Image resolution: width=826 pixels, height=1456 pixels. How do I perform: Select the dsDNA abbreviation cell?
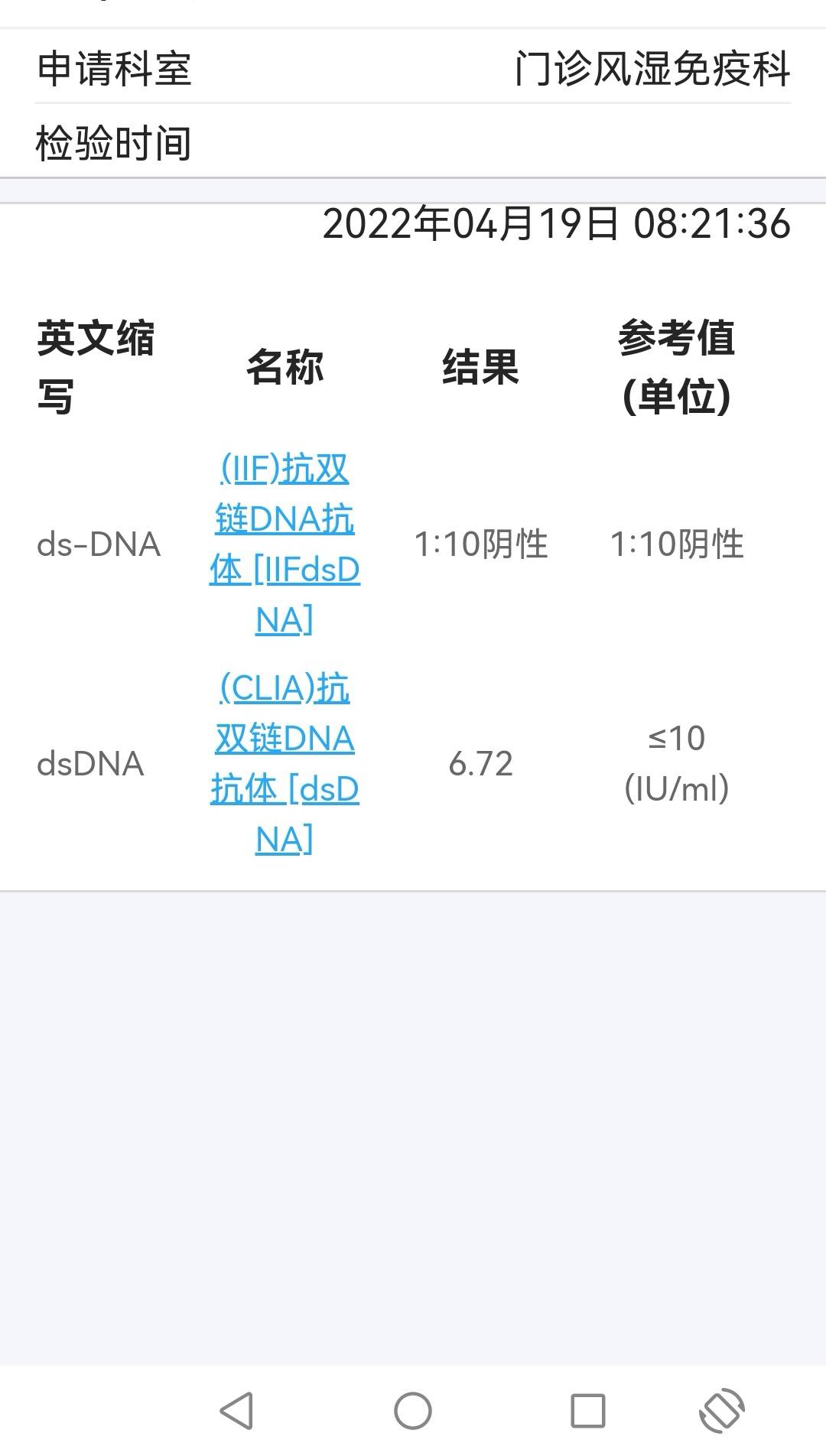tap(92, 763)
